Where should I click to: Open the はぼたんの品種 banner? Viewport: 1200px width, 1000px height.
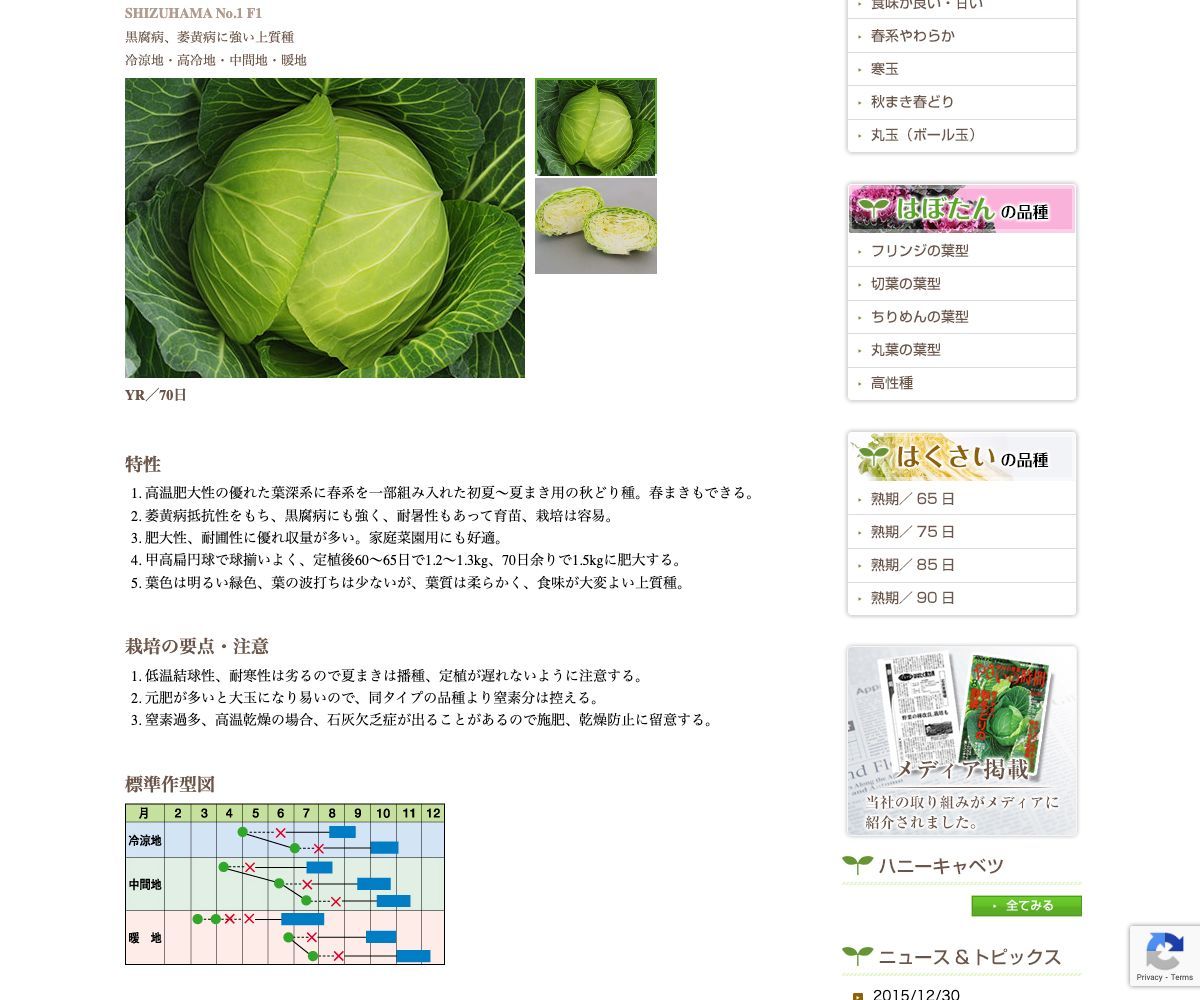[x=961, y=209]
